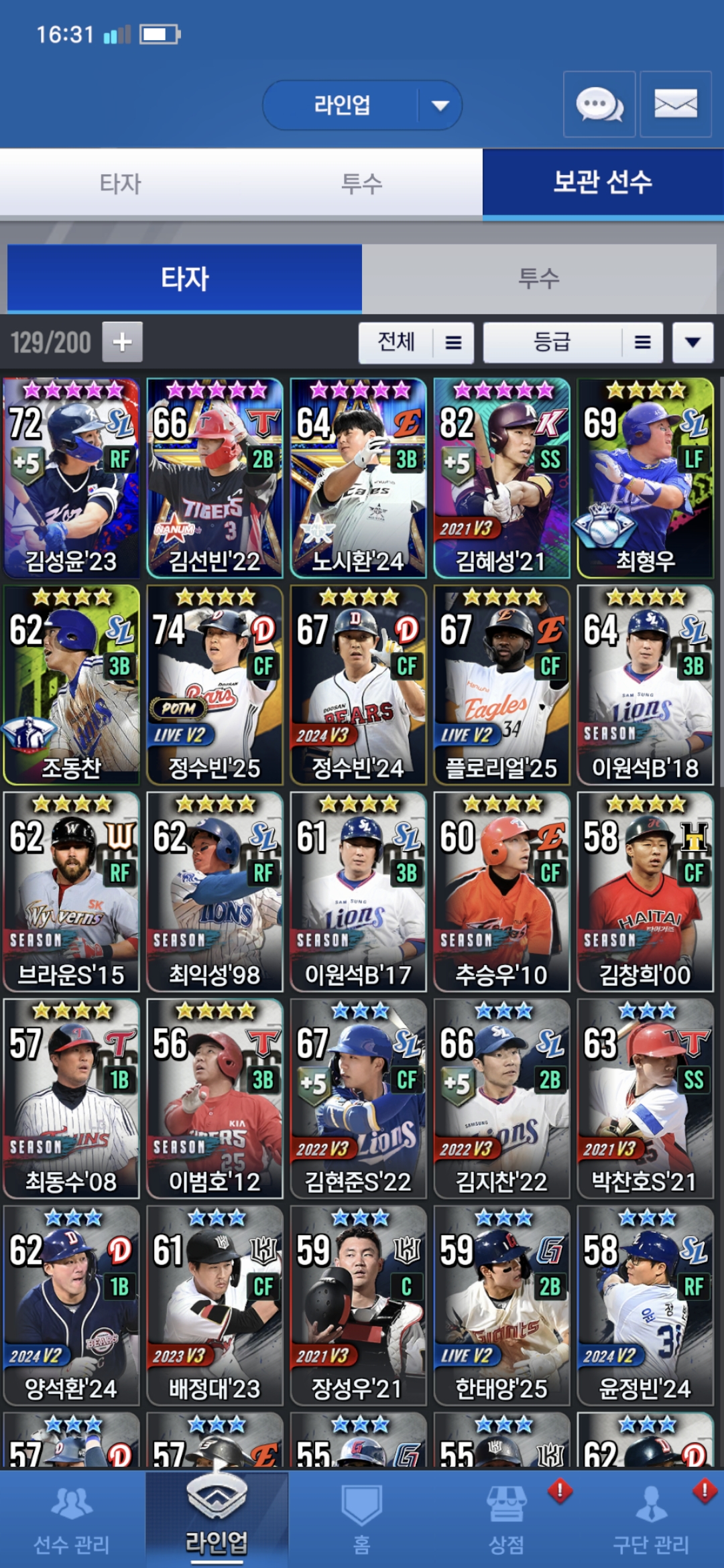The height and width of the screenshot is (1568, 724).
Task: Open the chat bubble icon
Action: point(599,105)
